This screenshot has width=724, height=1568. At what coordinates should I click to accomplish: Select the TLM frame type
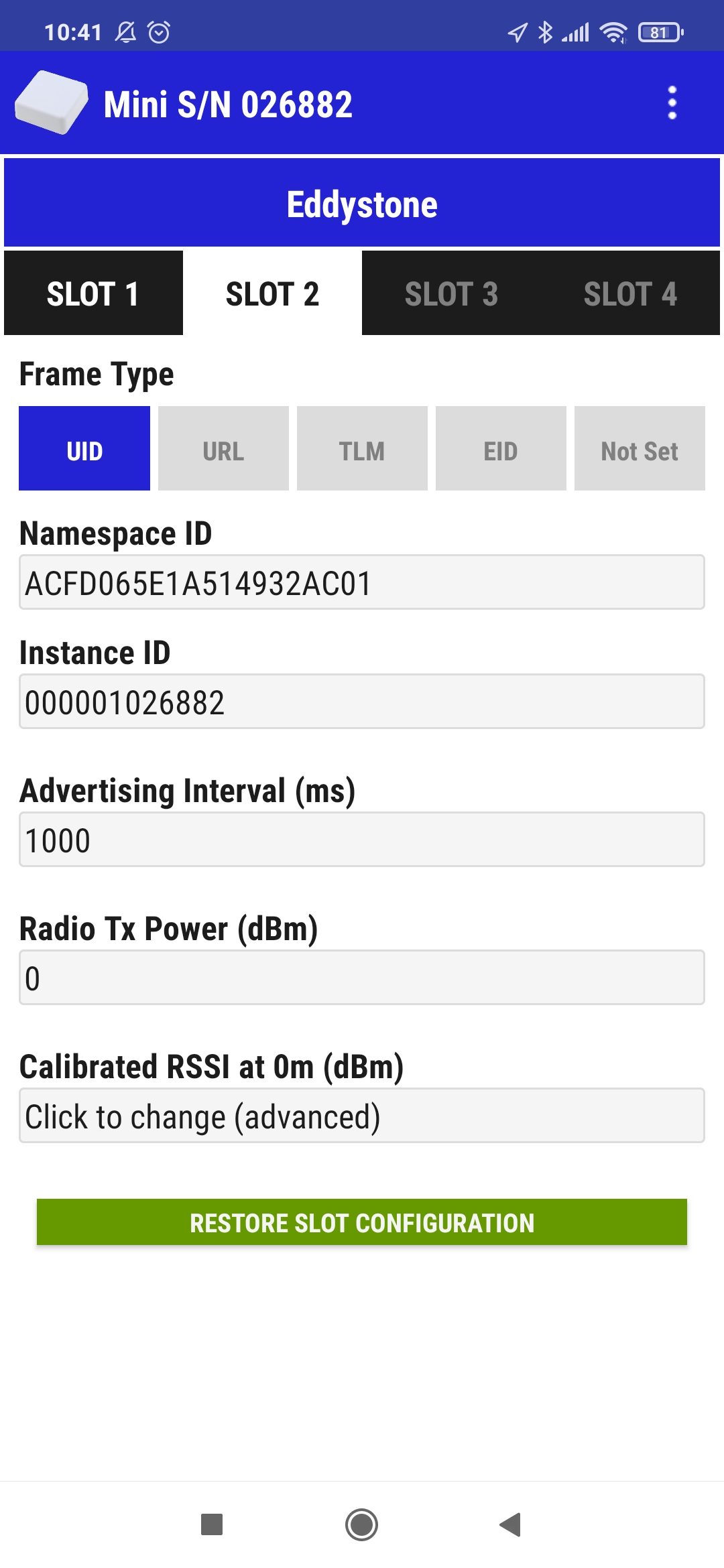coord(362,448)
